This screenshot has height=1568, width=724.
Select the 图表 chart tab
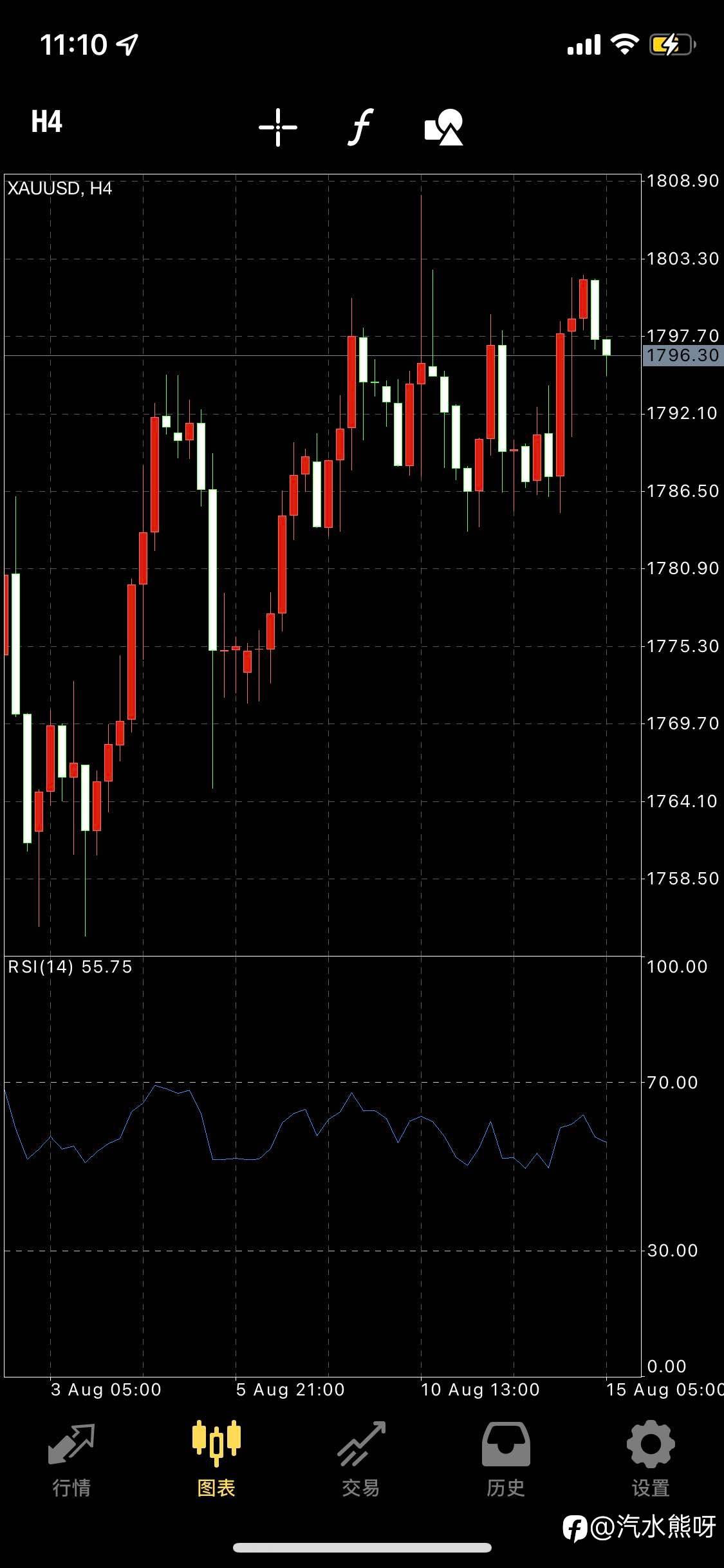point(216,1460)
